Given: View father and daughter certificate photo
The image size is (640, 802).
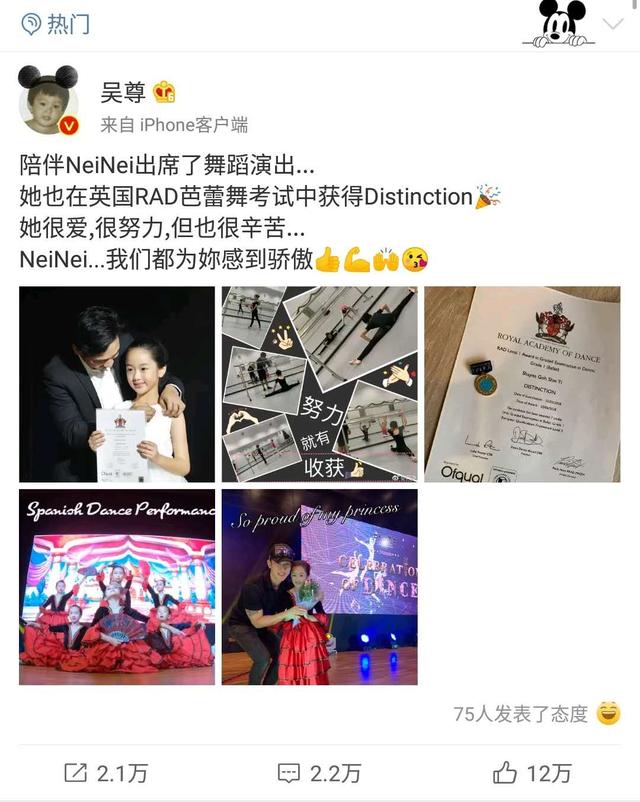Looking at the screenshot, I should (x=117, y=384).
